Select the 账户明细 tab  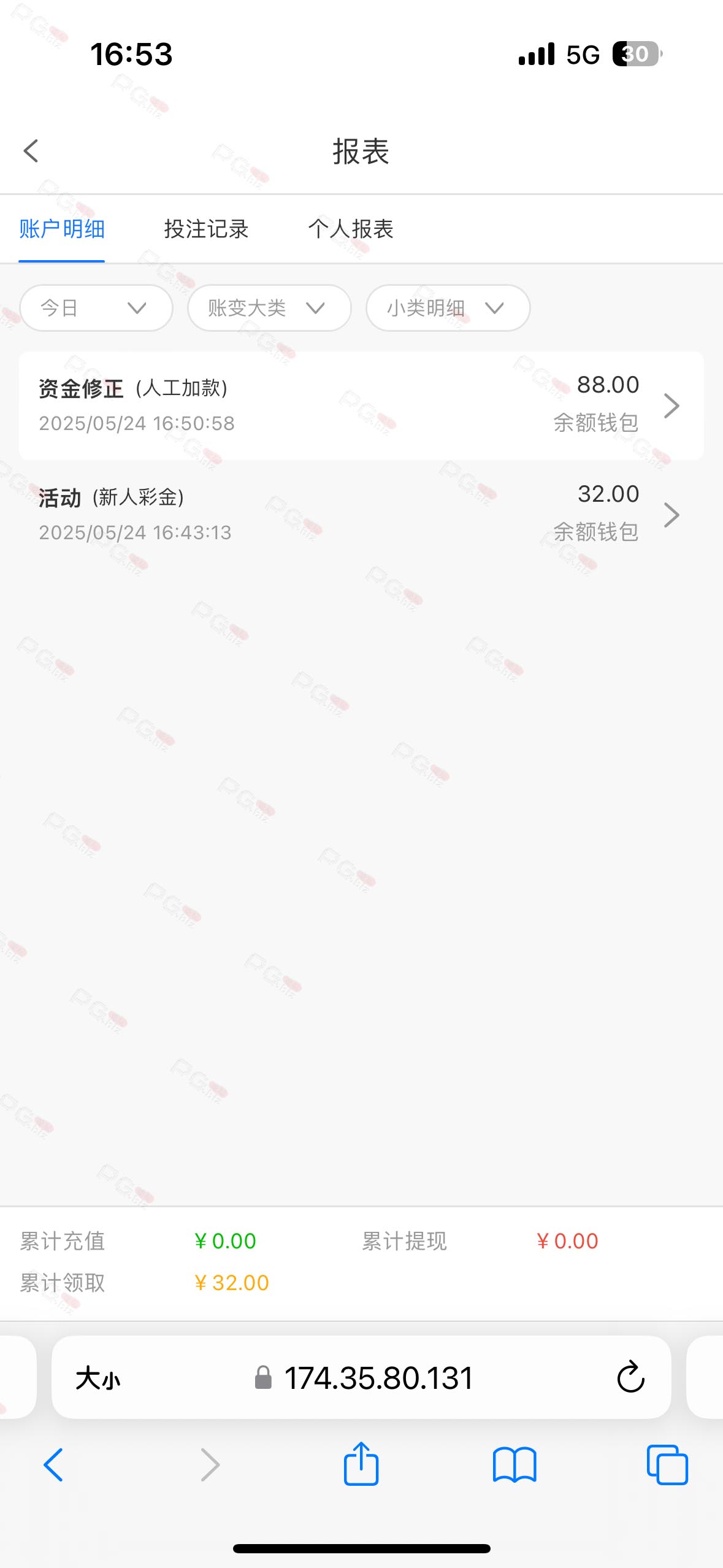click(x=62, y=229)
